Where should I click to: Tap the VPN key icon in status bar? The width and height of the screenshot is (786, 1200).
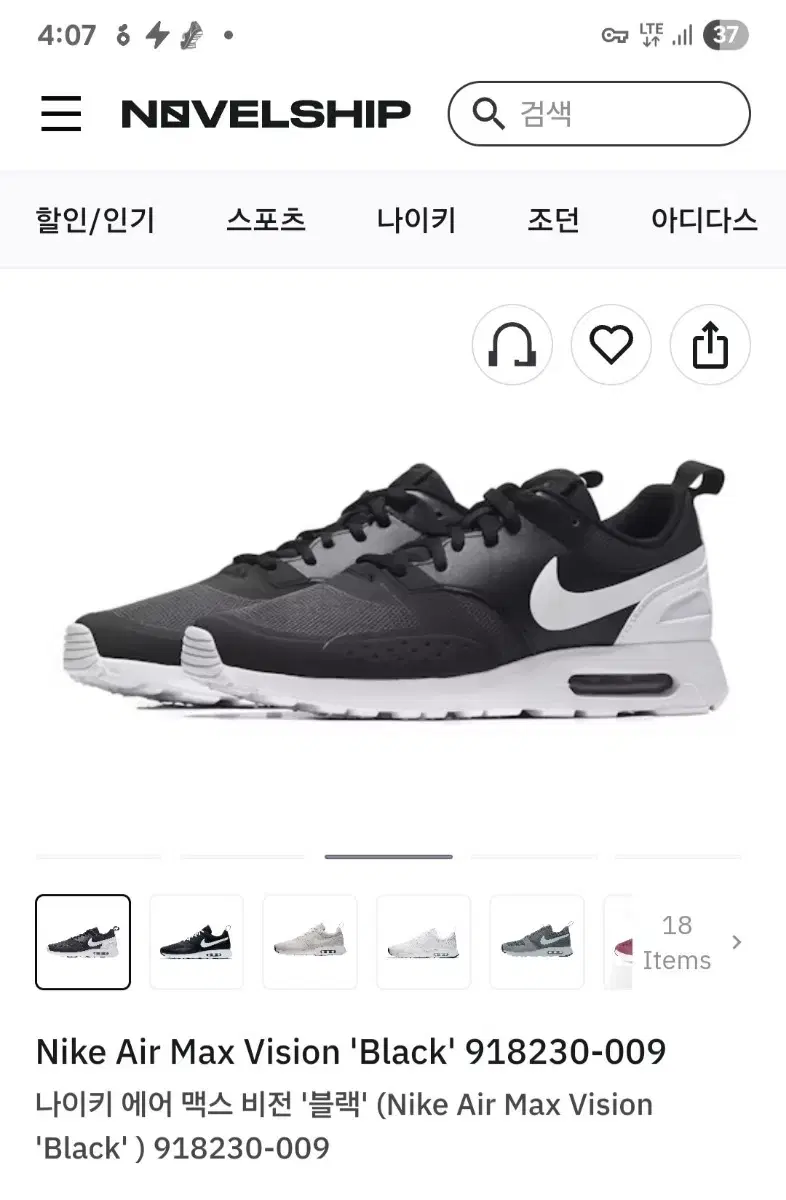point(614,32)
